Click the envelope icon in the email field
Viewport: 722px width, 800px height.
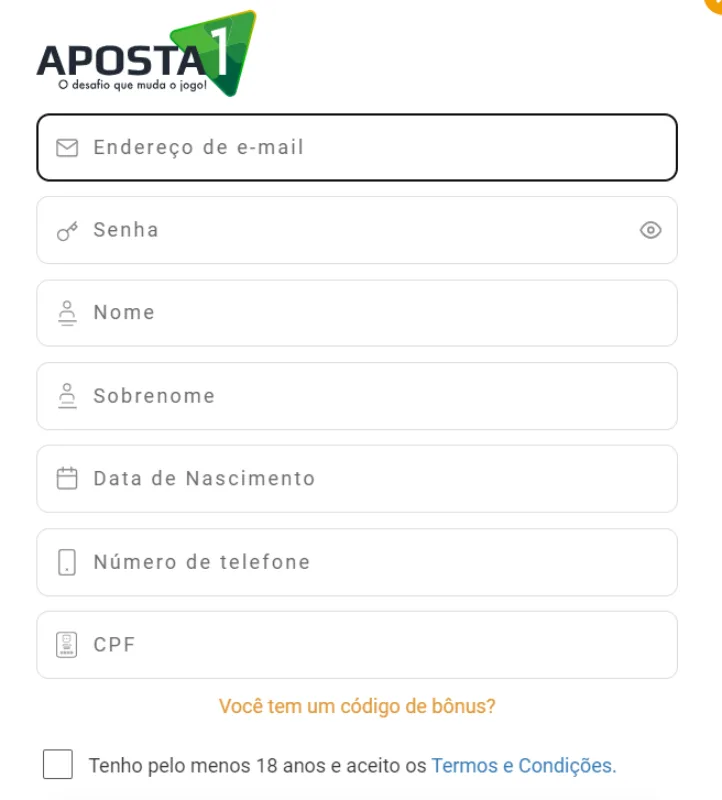tap(66, 147)
